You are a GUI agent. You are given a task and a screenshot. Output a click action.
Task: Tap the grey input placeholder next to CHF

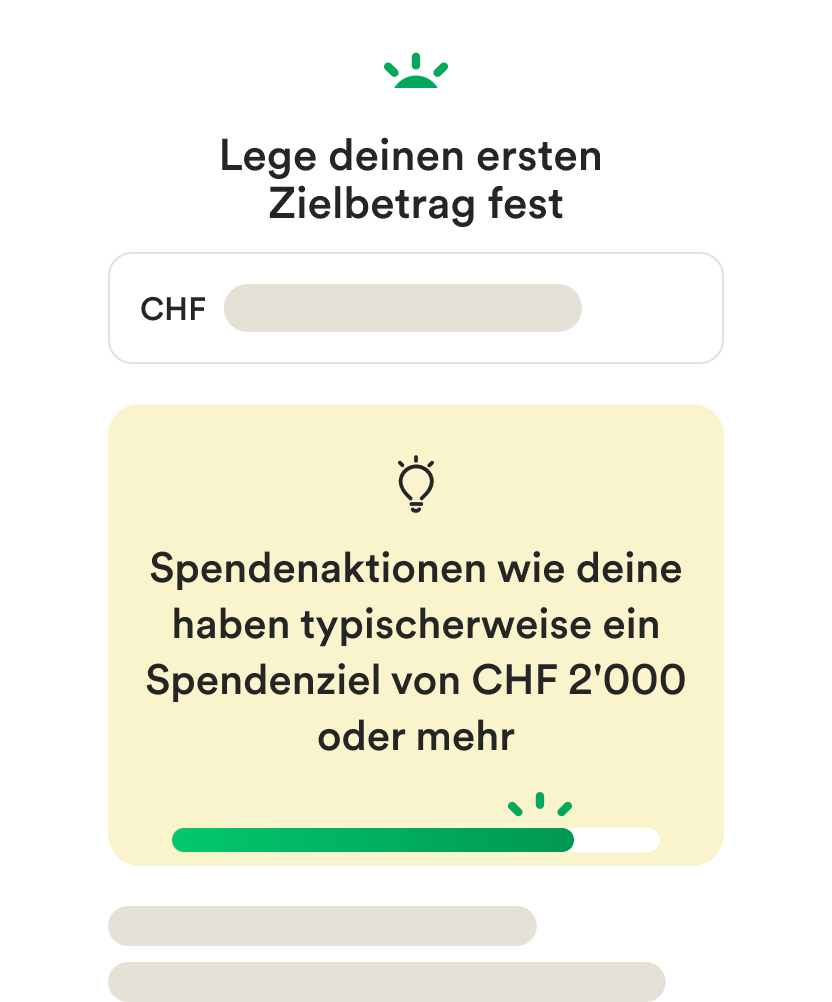pos(402,308)
